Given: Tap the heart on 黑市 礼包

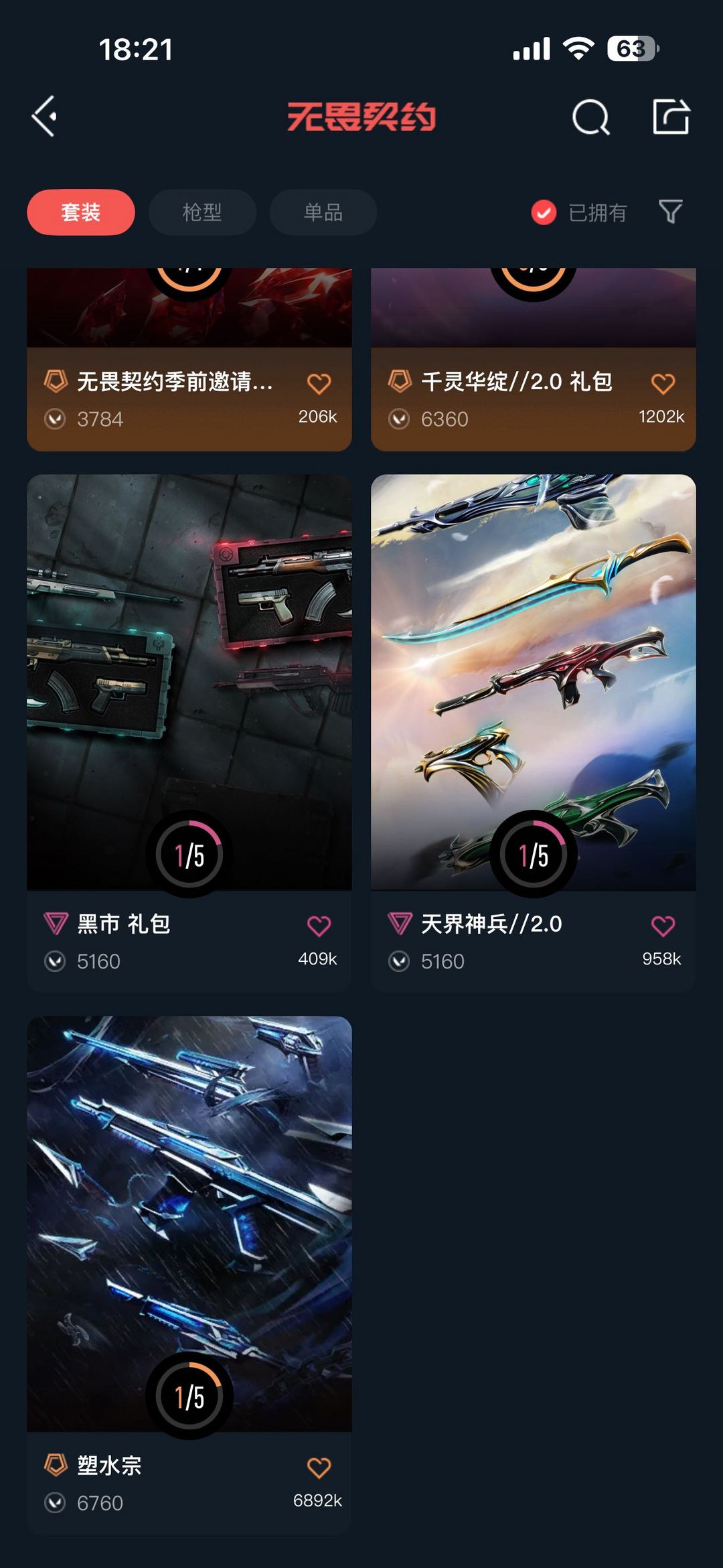Looking at the screenshot, I should (319, 926).
